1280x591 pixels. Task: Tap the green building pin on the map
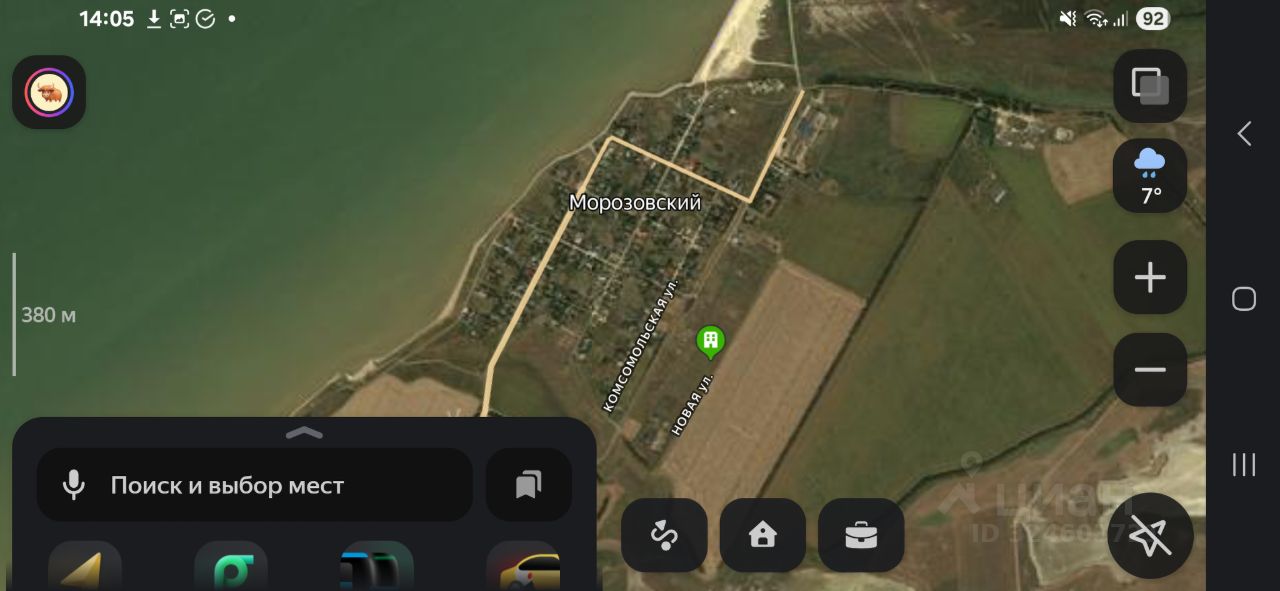[x=710, y=342]
